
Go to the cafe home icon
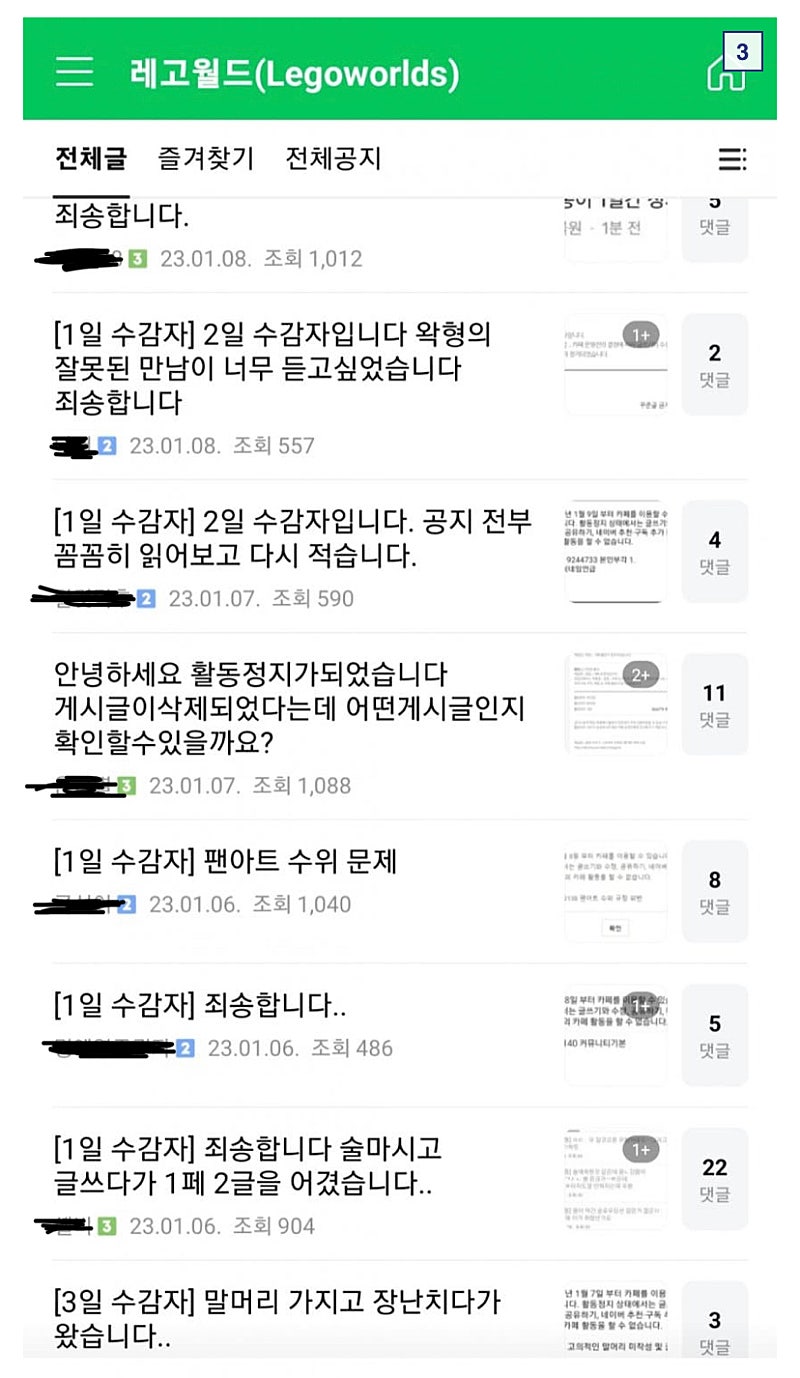[x=727, y=74]
